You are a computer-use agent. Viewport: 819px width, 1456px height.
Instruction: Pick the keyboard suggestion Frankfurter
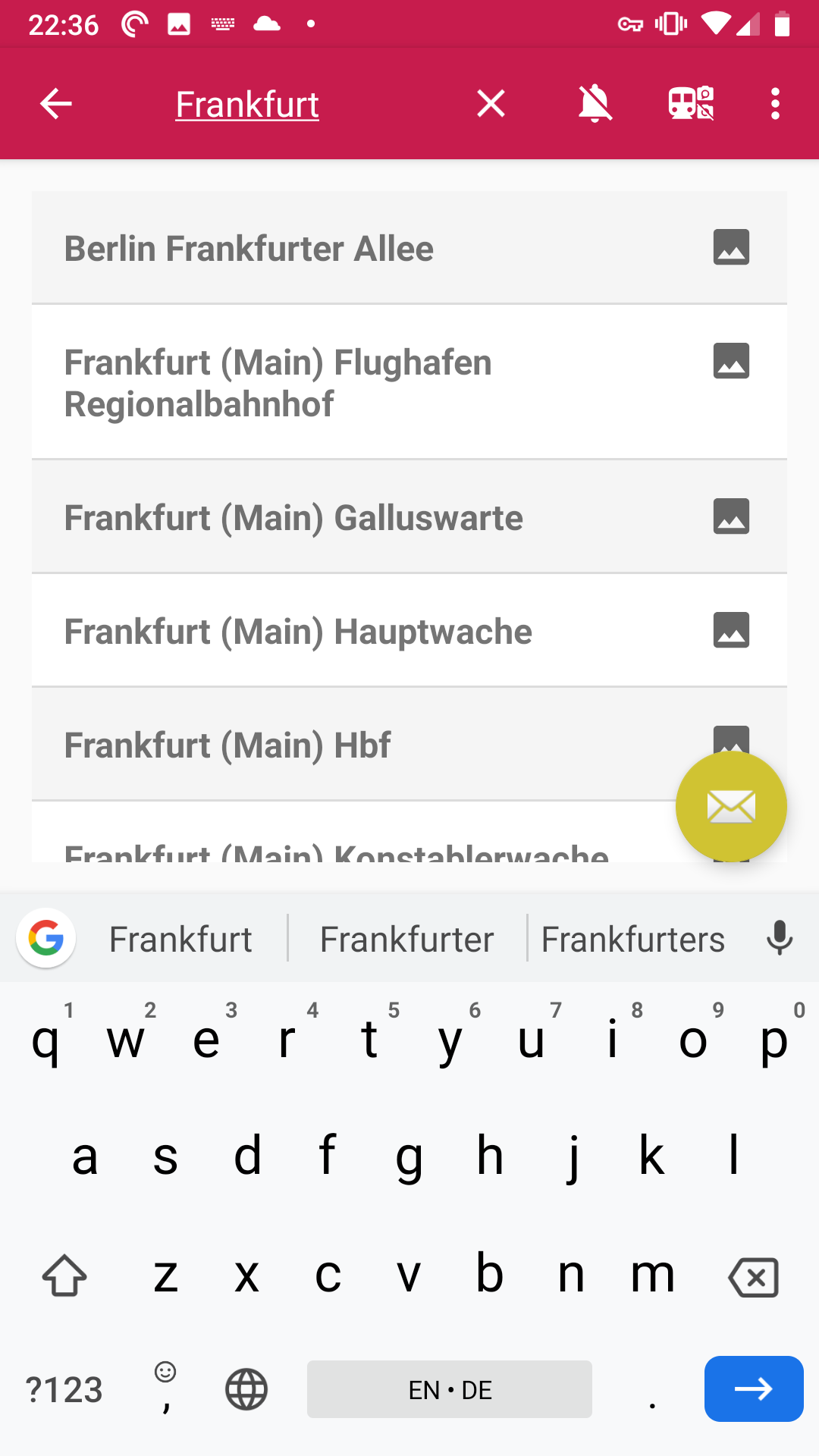(x=406, y=940)
